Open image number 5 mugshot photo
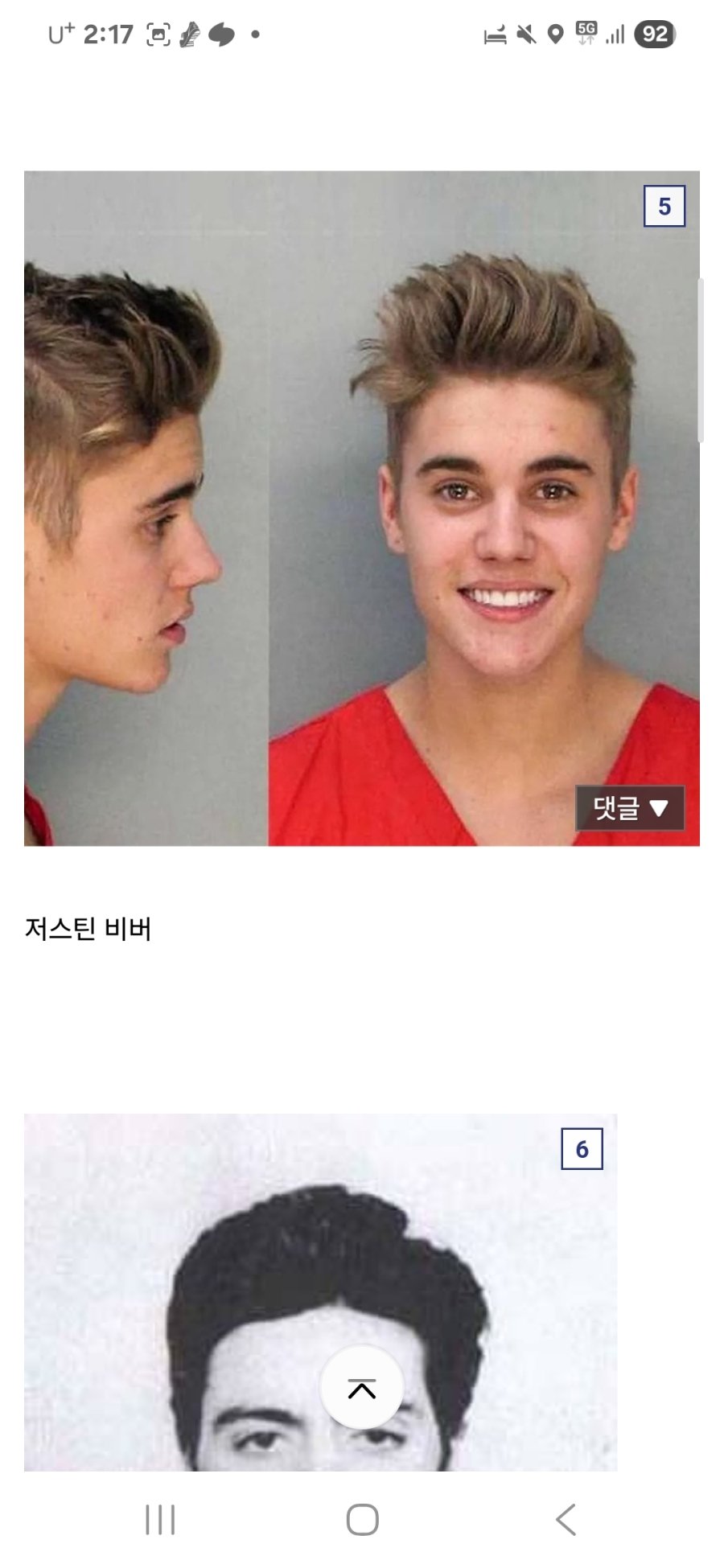This screenshot has width=724, height=1568. (362, 508)
